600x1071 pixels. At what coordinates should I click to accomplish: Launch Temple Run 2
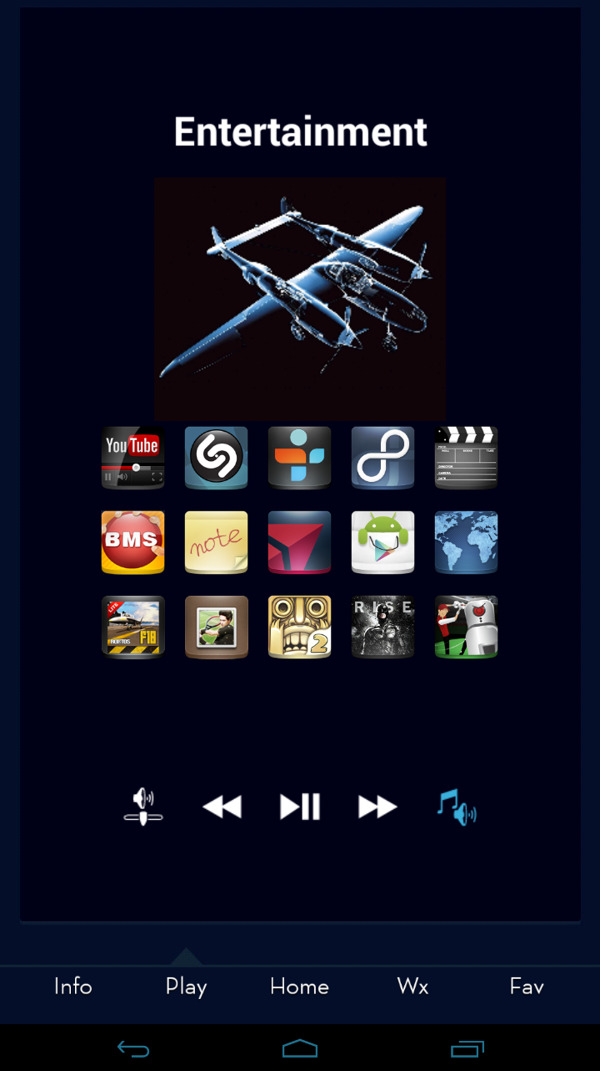coord(299,627)
